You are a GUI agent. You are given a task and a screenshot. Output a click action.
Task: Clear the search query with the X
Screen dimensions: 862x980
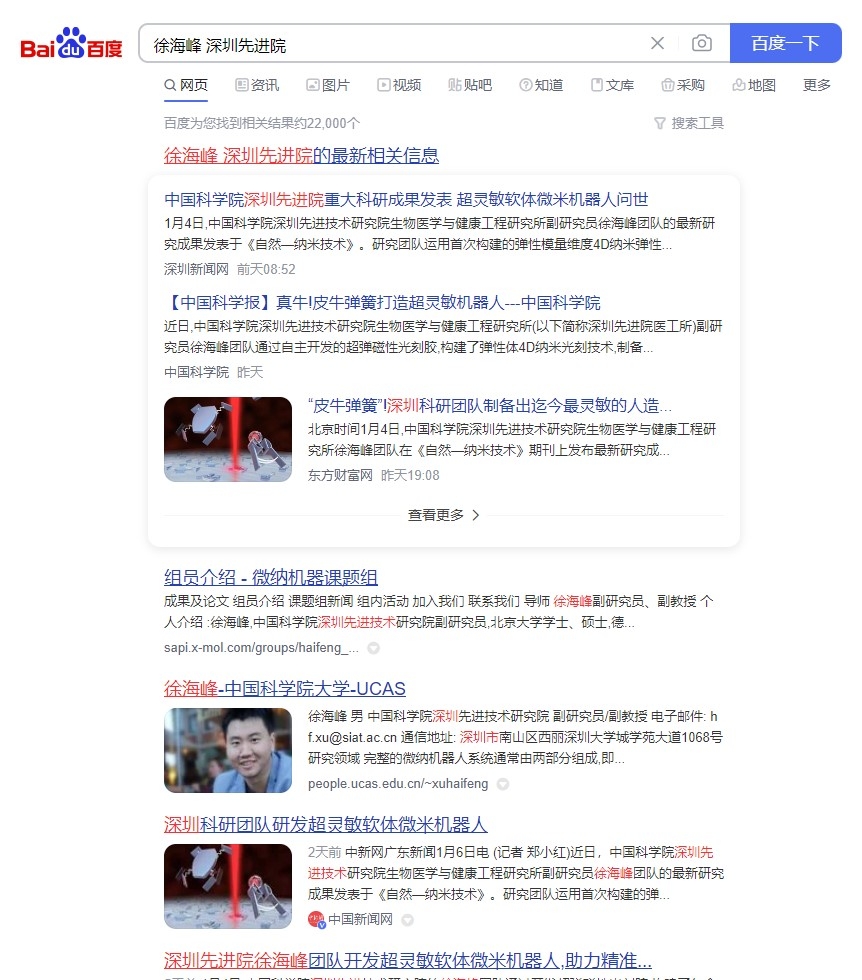657,43
